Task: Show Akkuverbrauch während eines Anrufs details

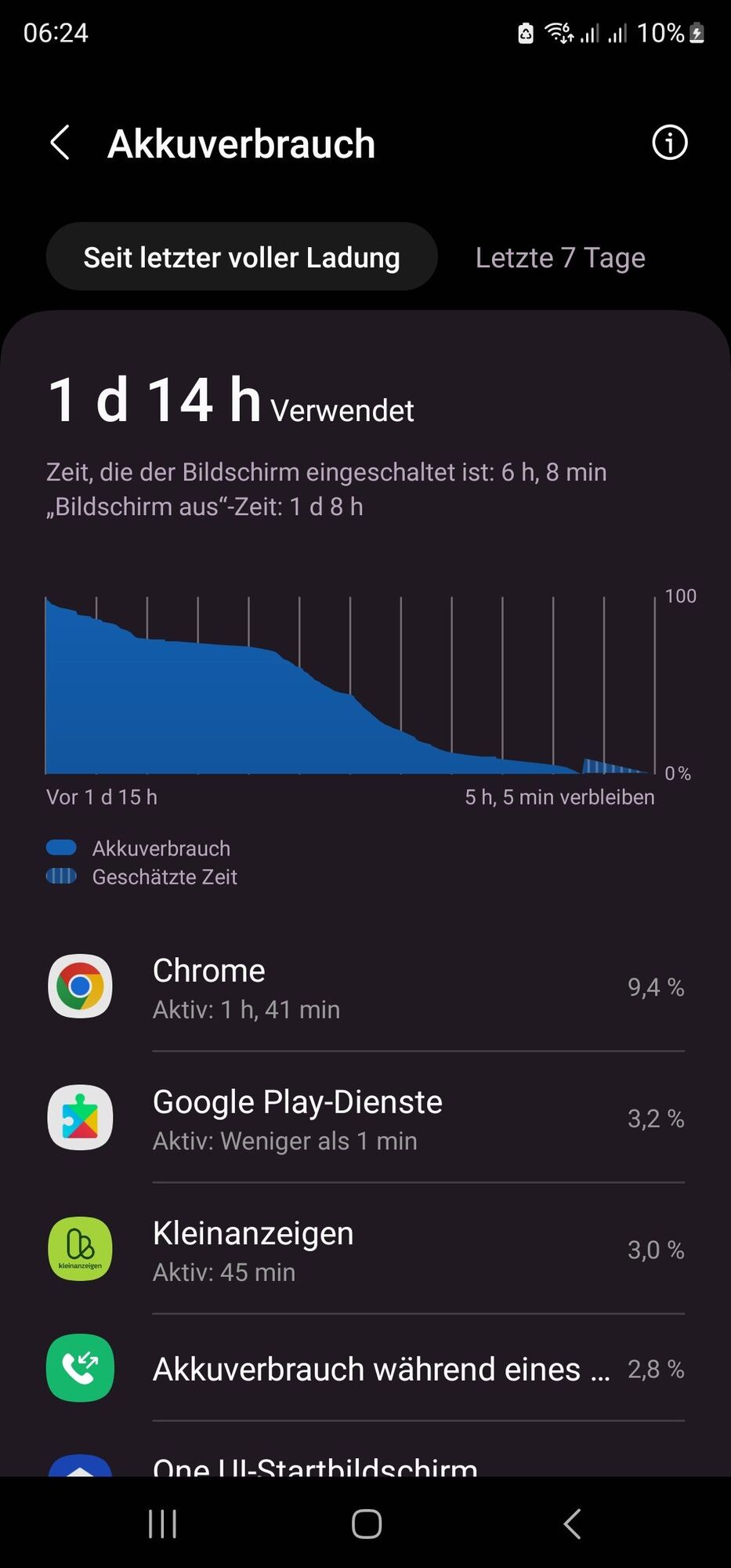Action: 365,1369
